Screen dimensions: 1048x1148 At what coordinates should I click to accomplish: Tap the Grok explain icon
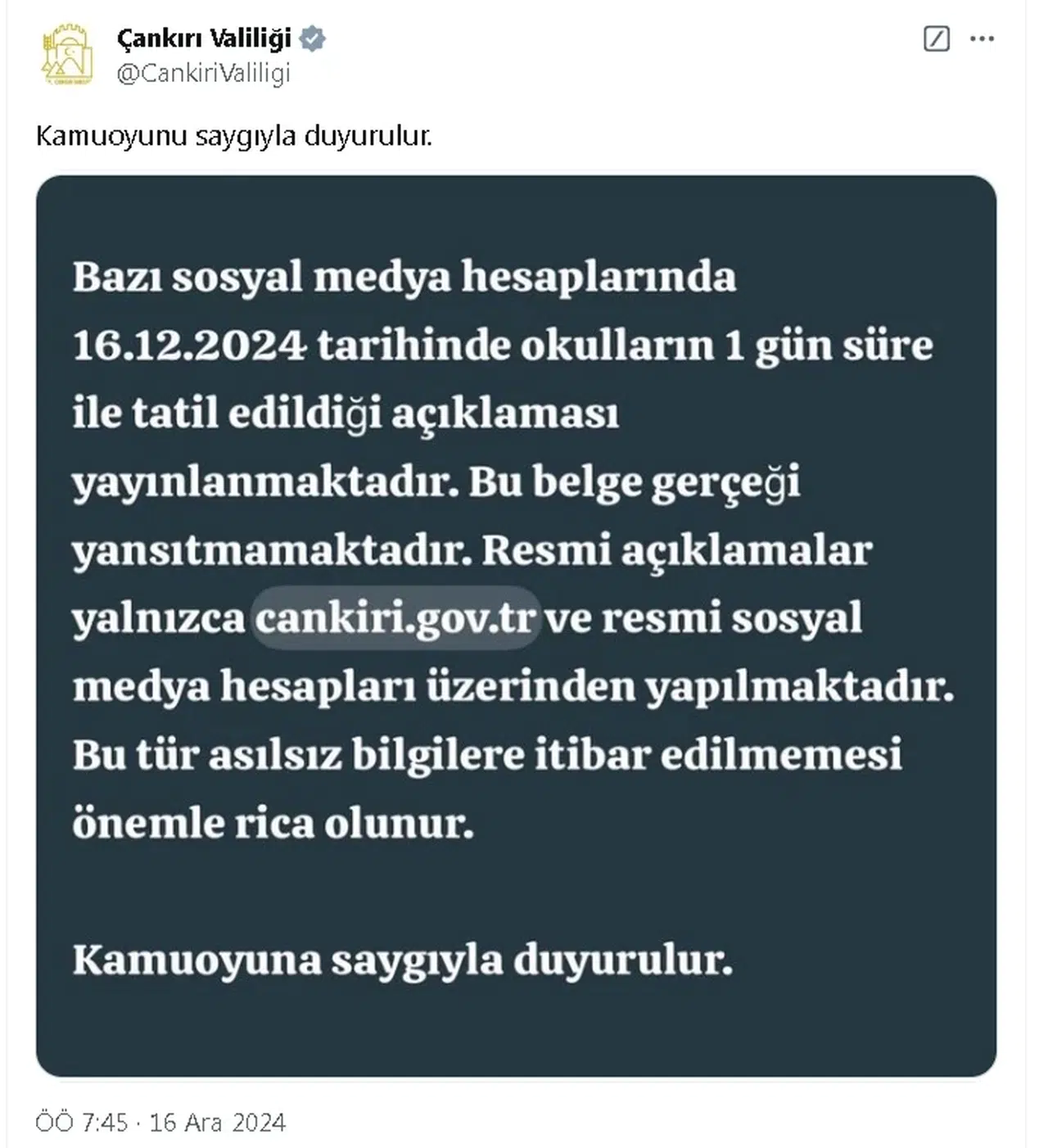pyautogui.click(x=936, y=38)
